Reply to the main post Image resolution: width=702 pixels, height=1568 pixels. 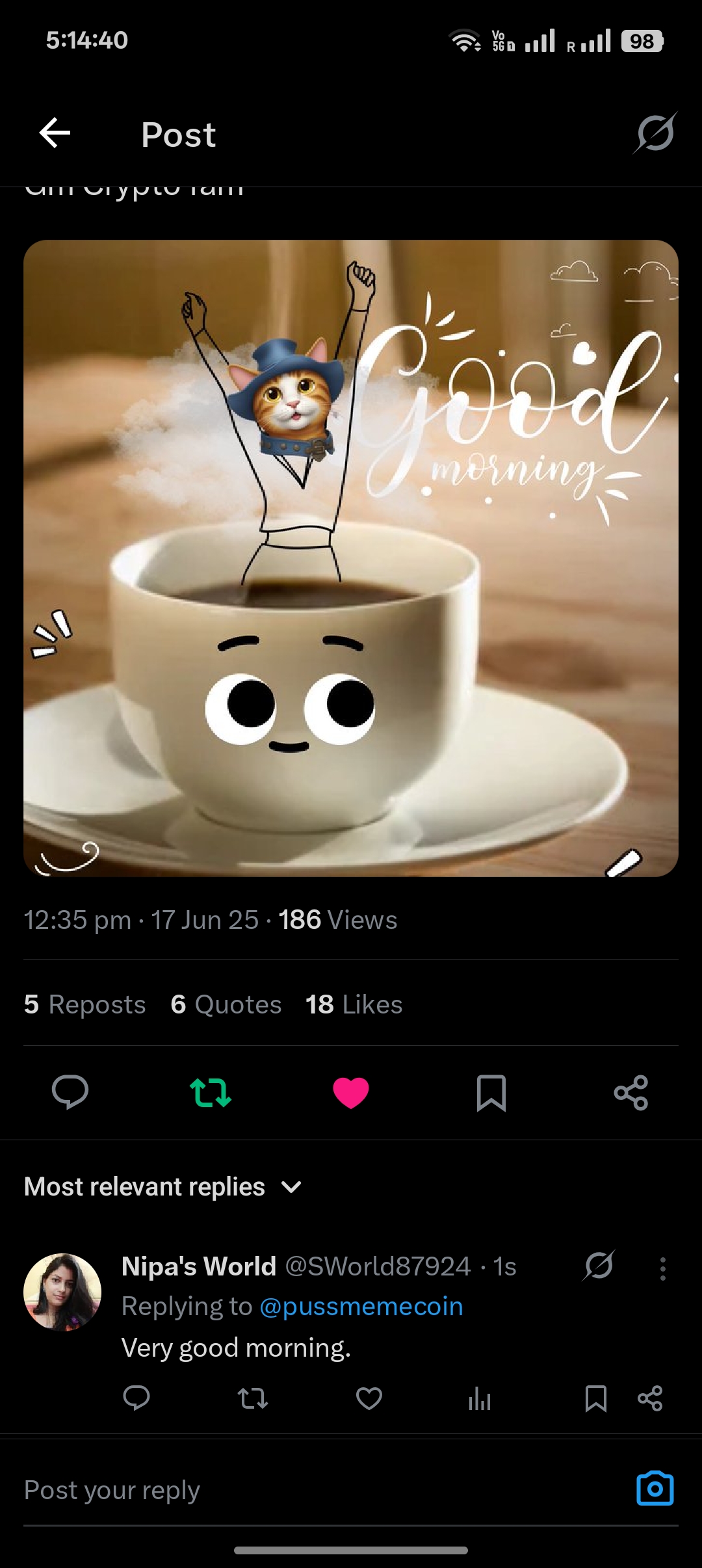(70, 1092)
